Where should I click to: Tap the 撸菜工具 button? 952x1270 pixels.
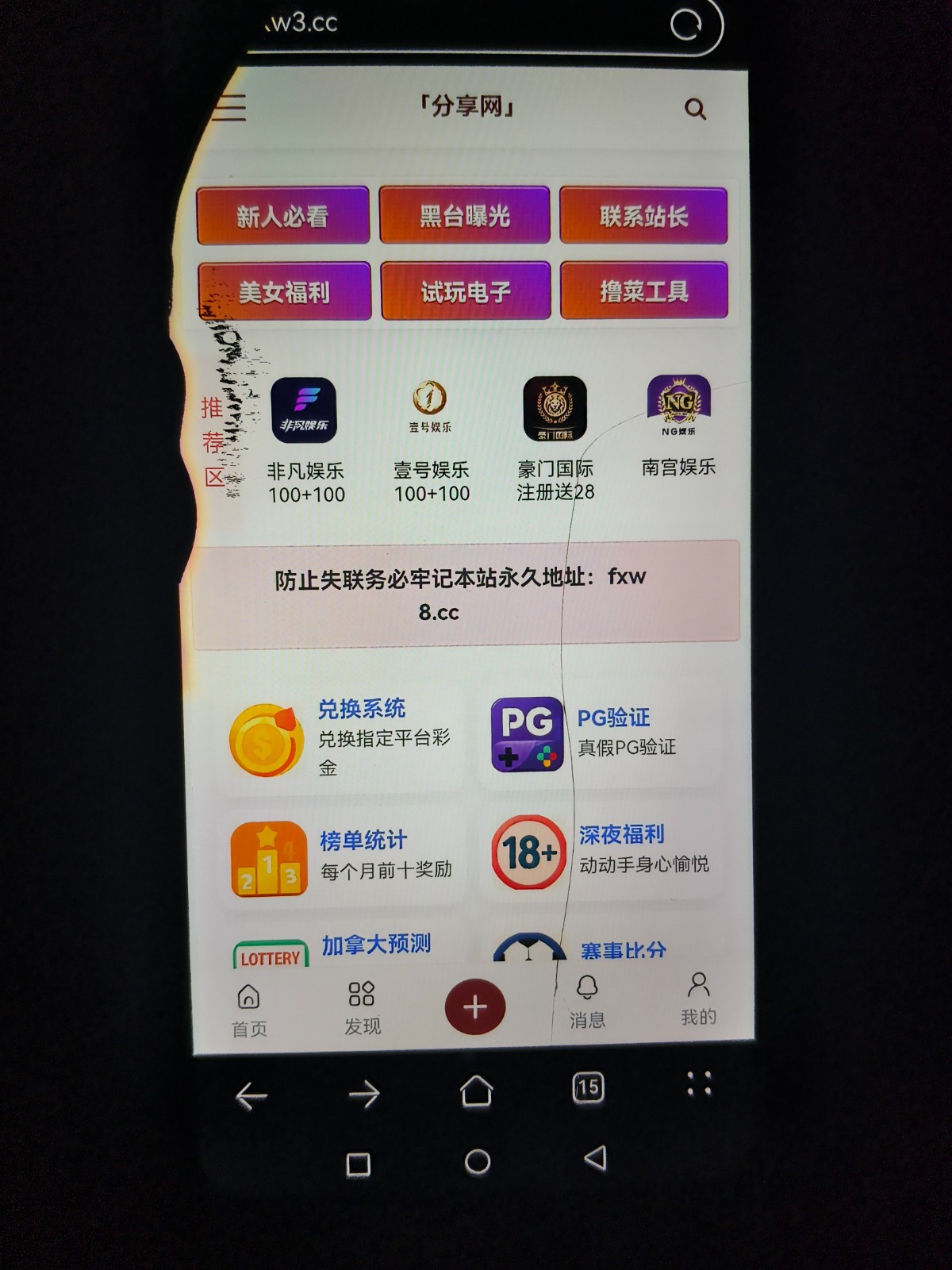[x=643, y=291]
